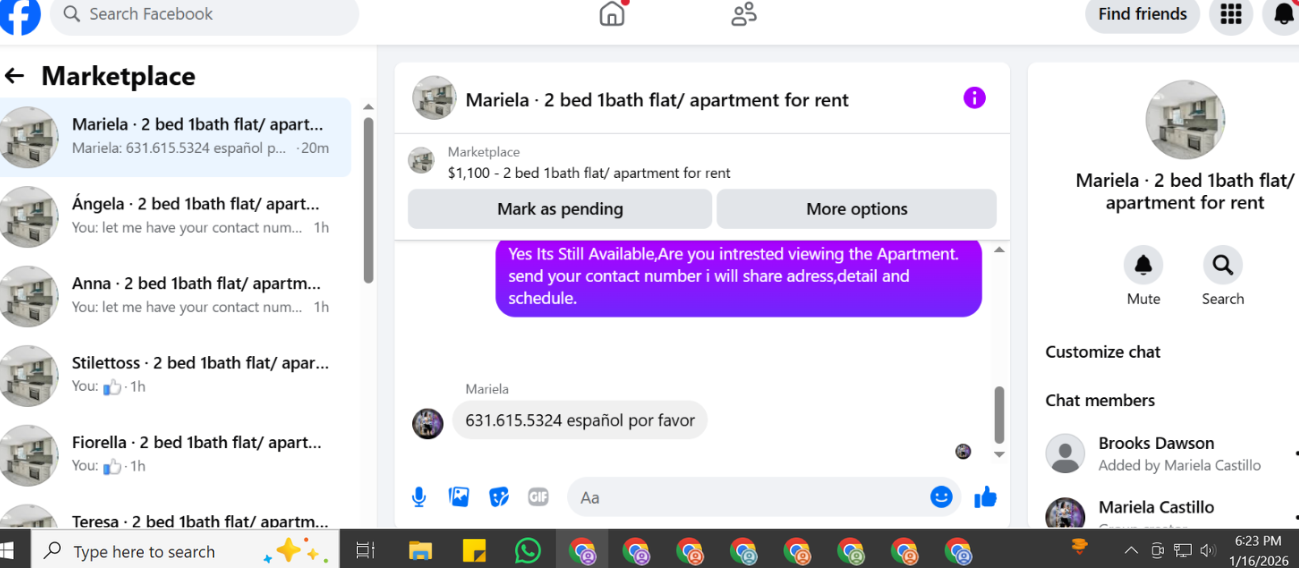The image size is (1299, 568).
Task: Open the apps grid menu
Action: coord(1230,14)
